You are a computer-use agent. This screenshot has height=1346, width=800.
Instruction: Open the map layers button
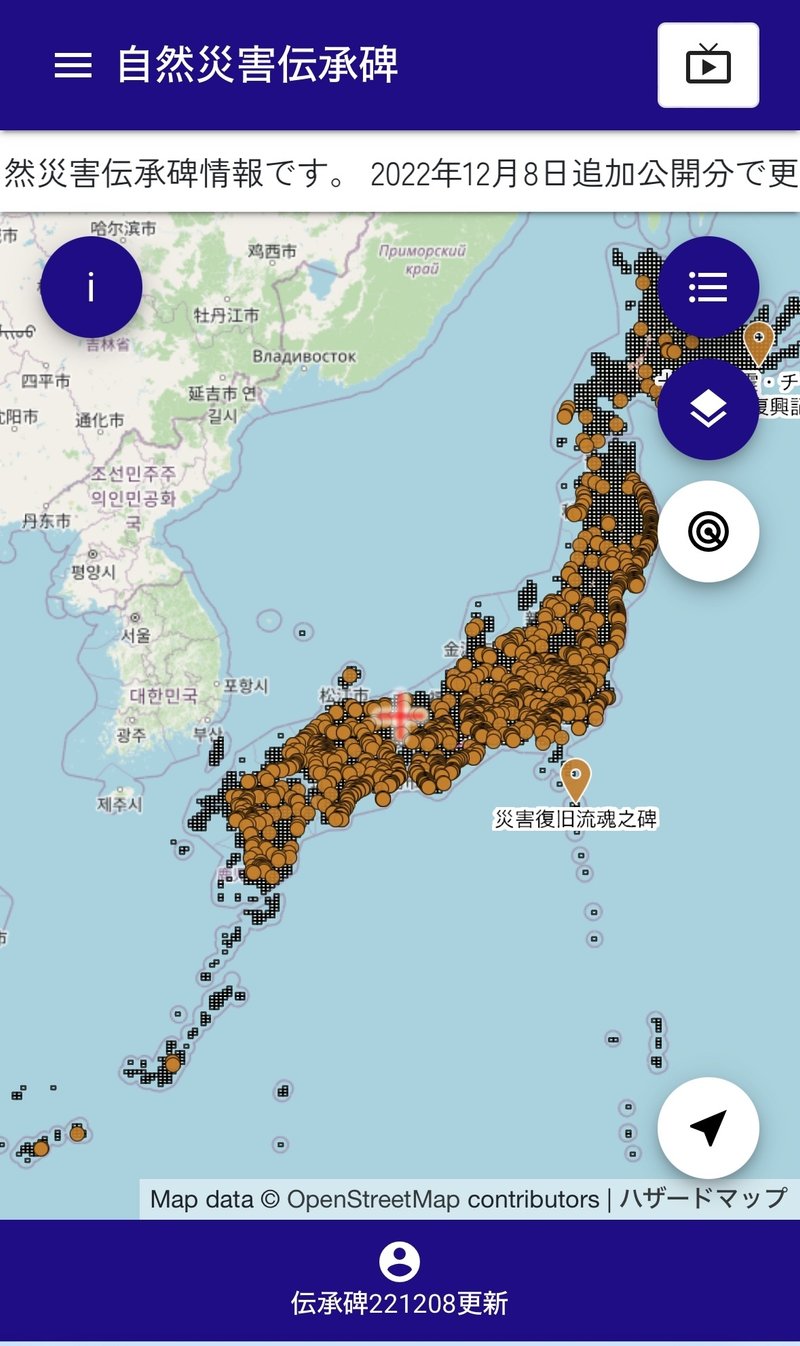coord(708,409)
